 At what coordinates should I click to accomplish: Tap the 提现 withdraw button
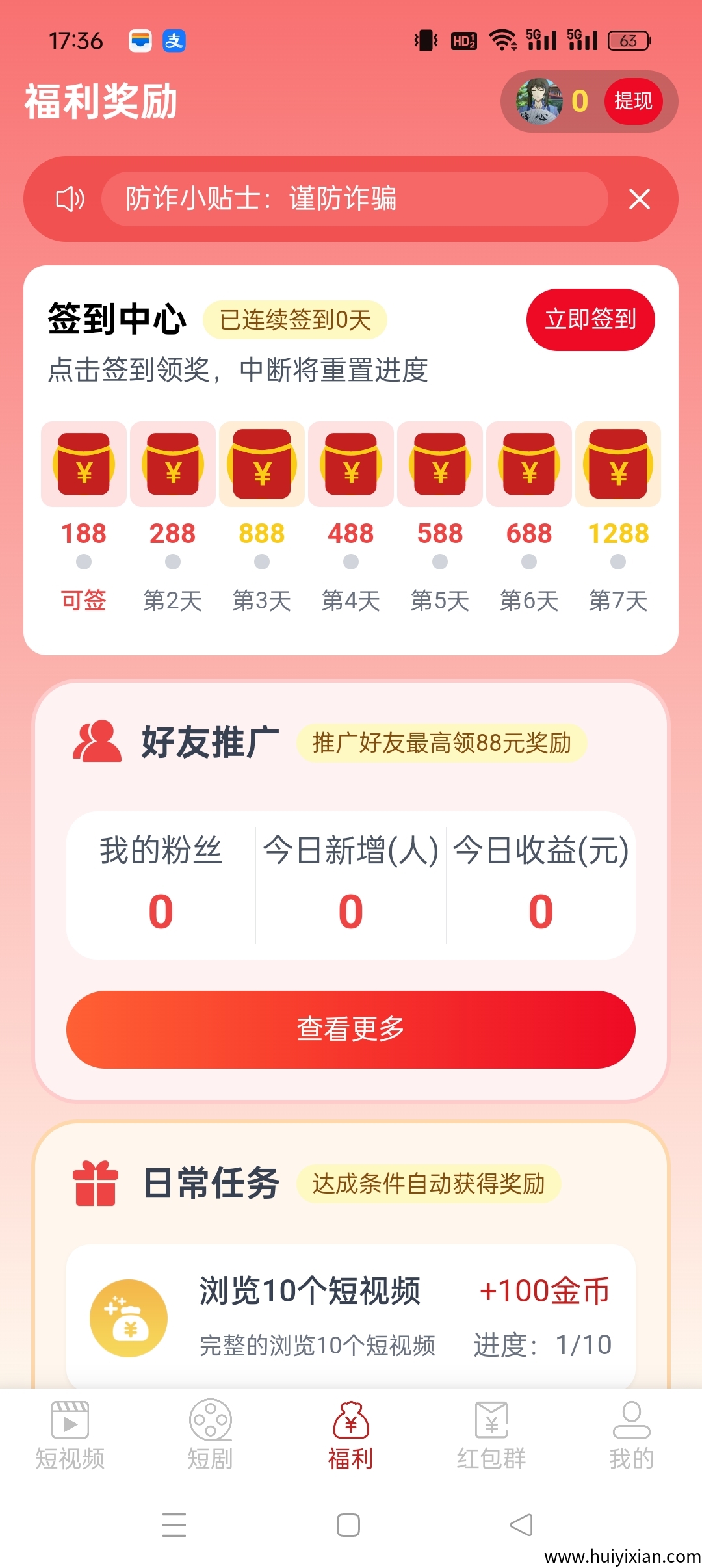pyautogui.click(x=632, y=101)
